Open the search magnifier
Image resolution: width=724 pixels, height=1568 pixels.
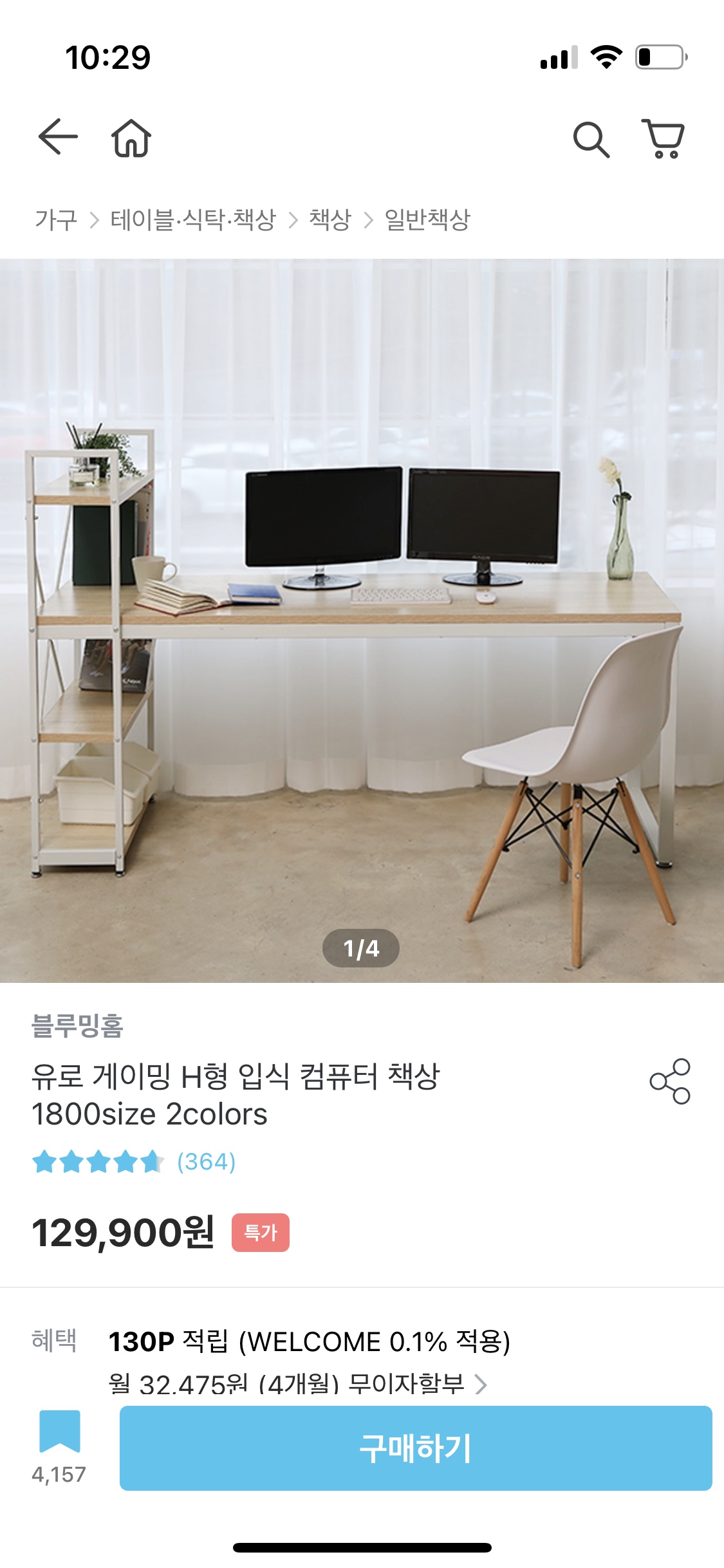[591, 139]
